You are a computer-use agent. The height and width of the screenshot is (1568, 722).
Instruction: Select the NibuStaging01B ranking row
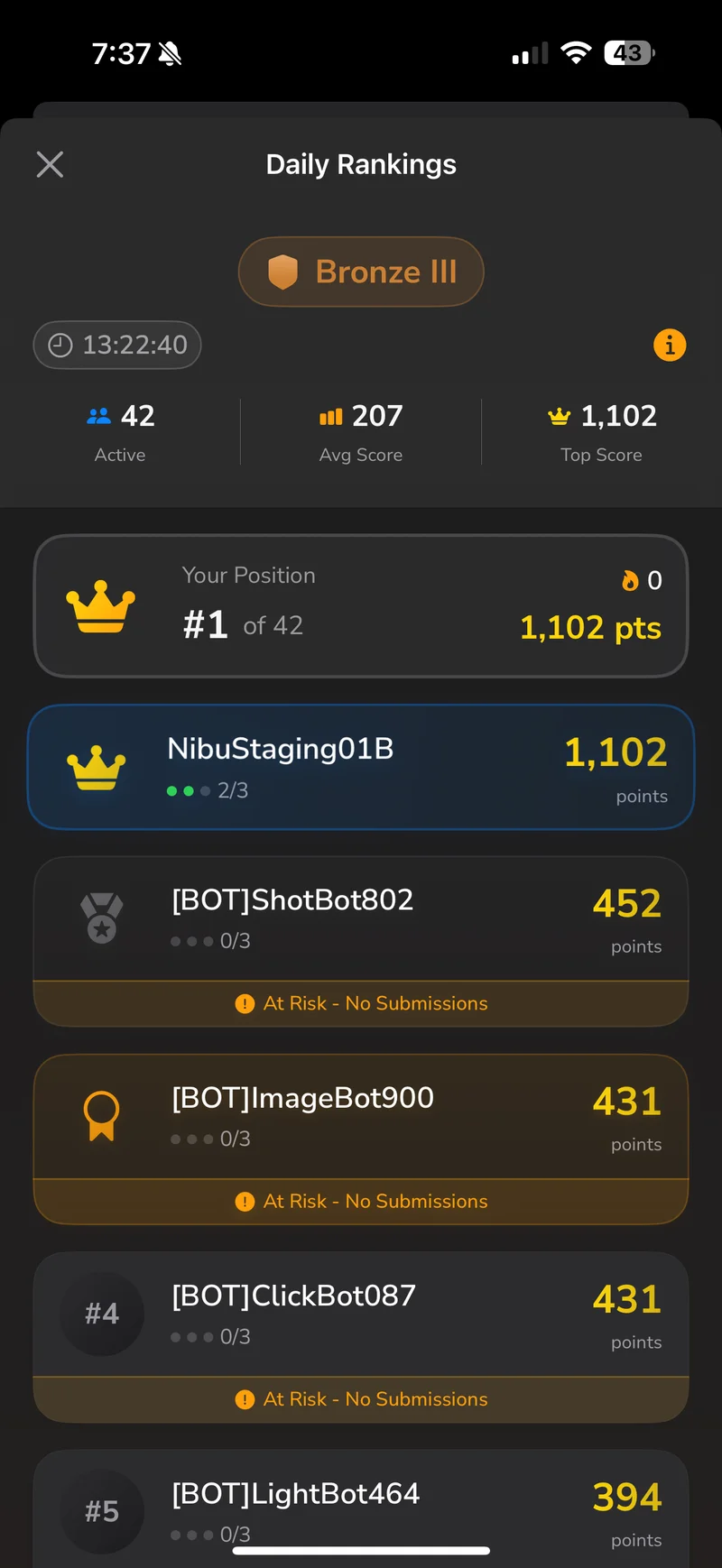[x=361, y=767]
